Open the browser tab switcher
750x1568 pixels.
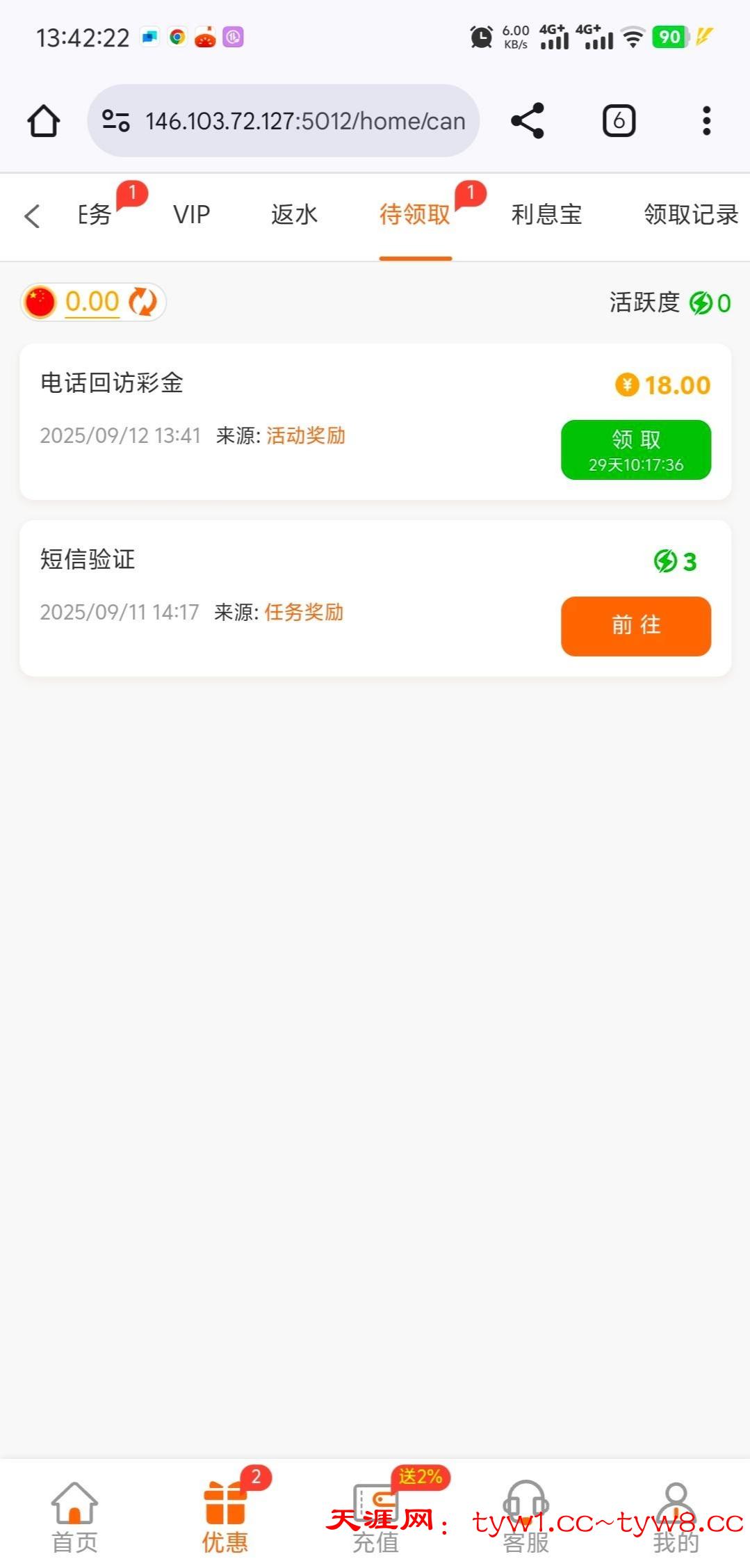click(x=619, y=121)
